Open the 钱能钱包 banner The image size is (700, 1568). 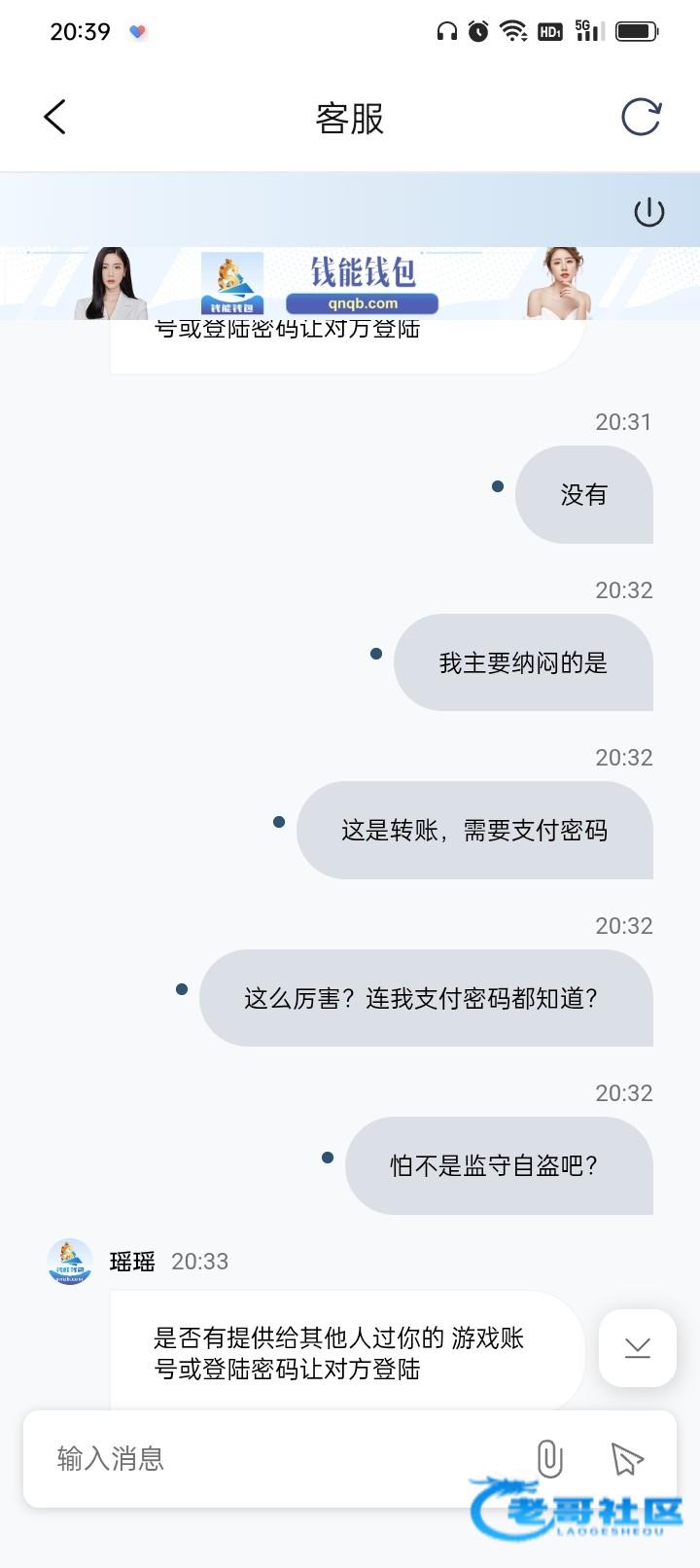(350, 283)
